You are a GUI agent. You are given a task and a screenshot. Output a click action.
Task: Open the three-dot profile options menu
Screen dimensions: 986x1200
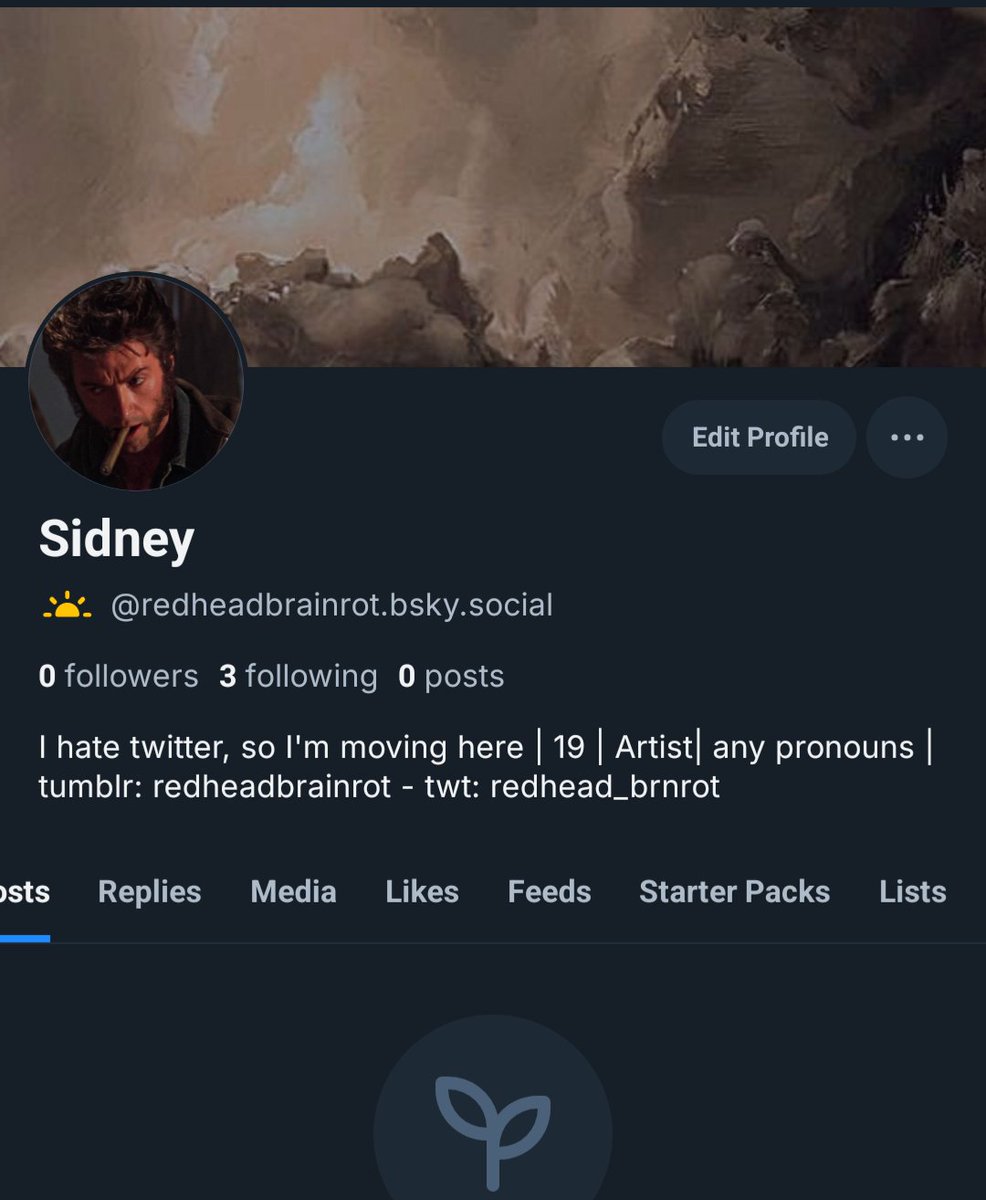click(906, 437)
